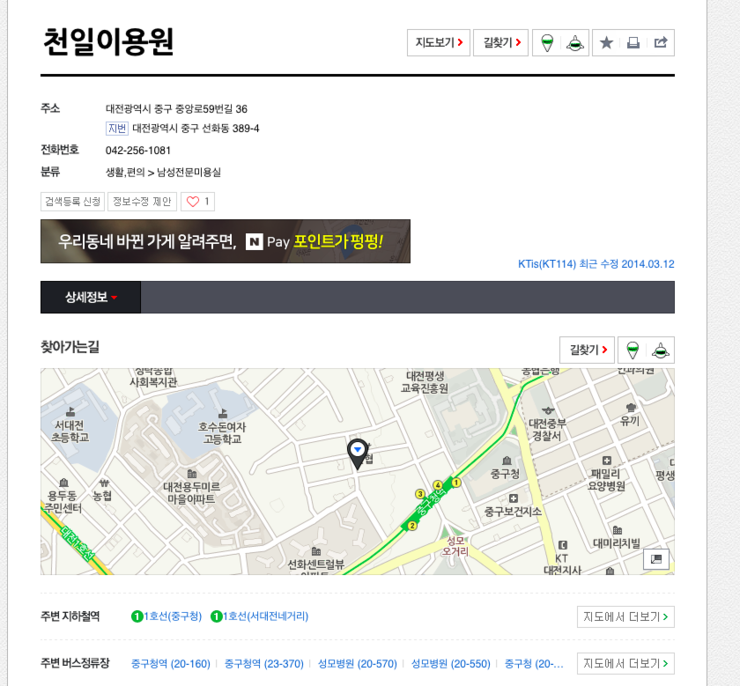Open bus stop 중구청역 (23-370)

point(264,663)
